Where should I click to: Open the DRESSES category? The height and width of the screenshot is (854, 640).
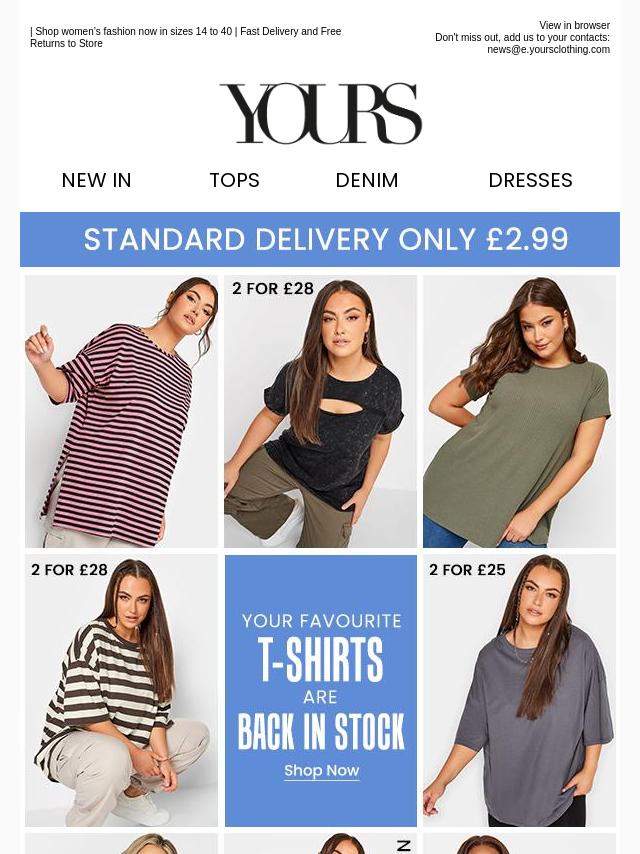coord(530,181)
